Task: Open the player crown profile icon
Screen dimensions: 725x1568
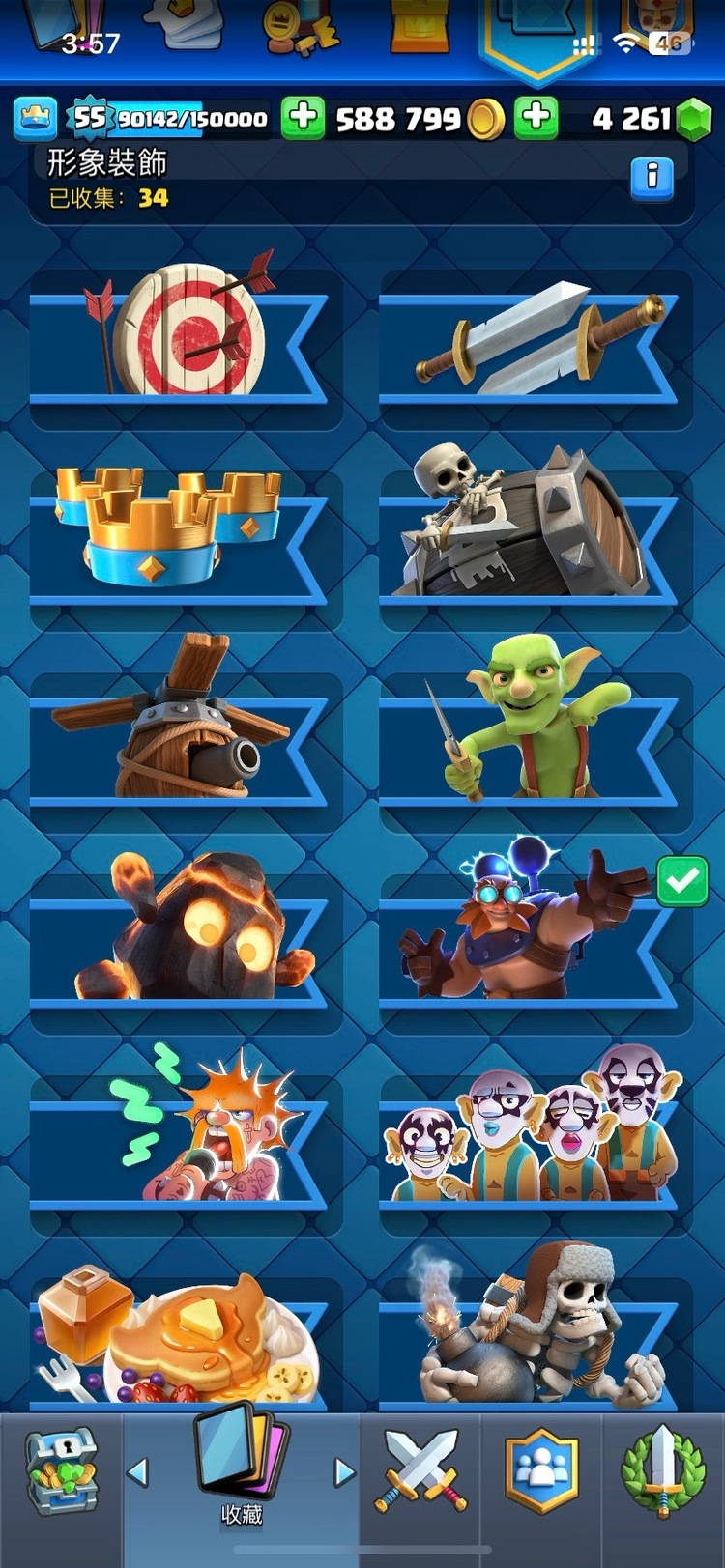Action: click(36, 119)
